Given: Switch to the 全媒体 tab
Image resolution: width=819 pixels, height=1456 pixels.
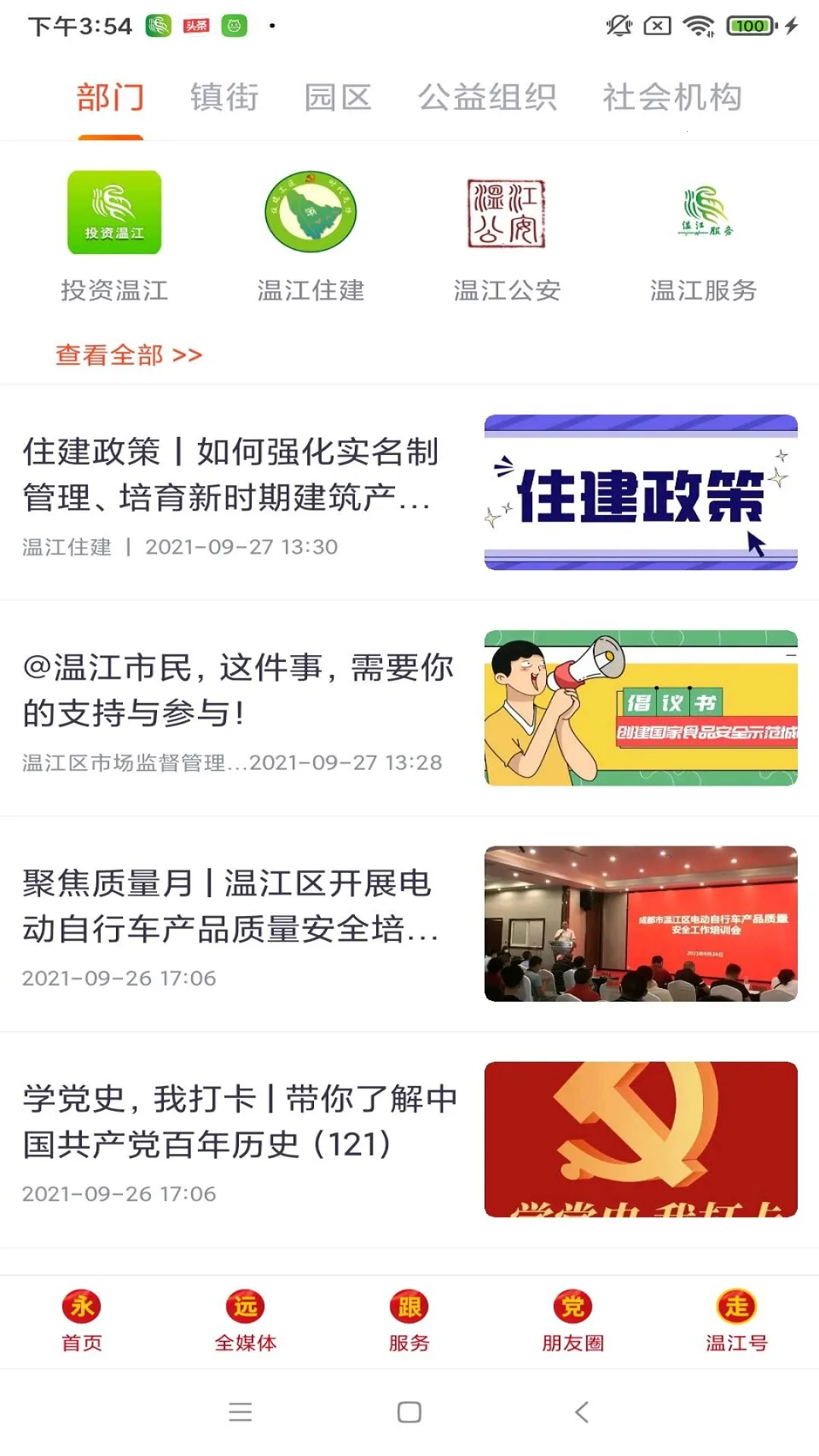Looking at the screenshot, I should click(x=246, y=1320).
